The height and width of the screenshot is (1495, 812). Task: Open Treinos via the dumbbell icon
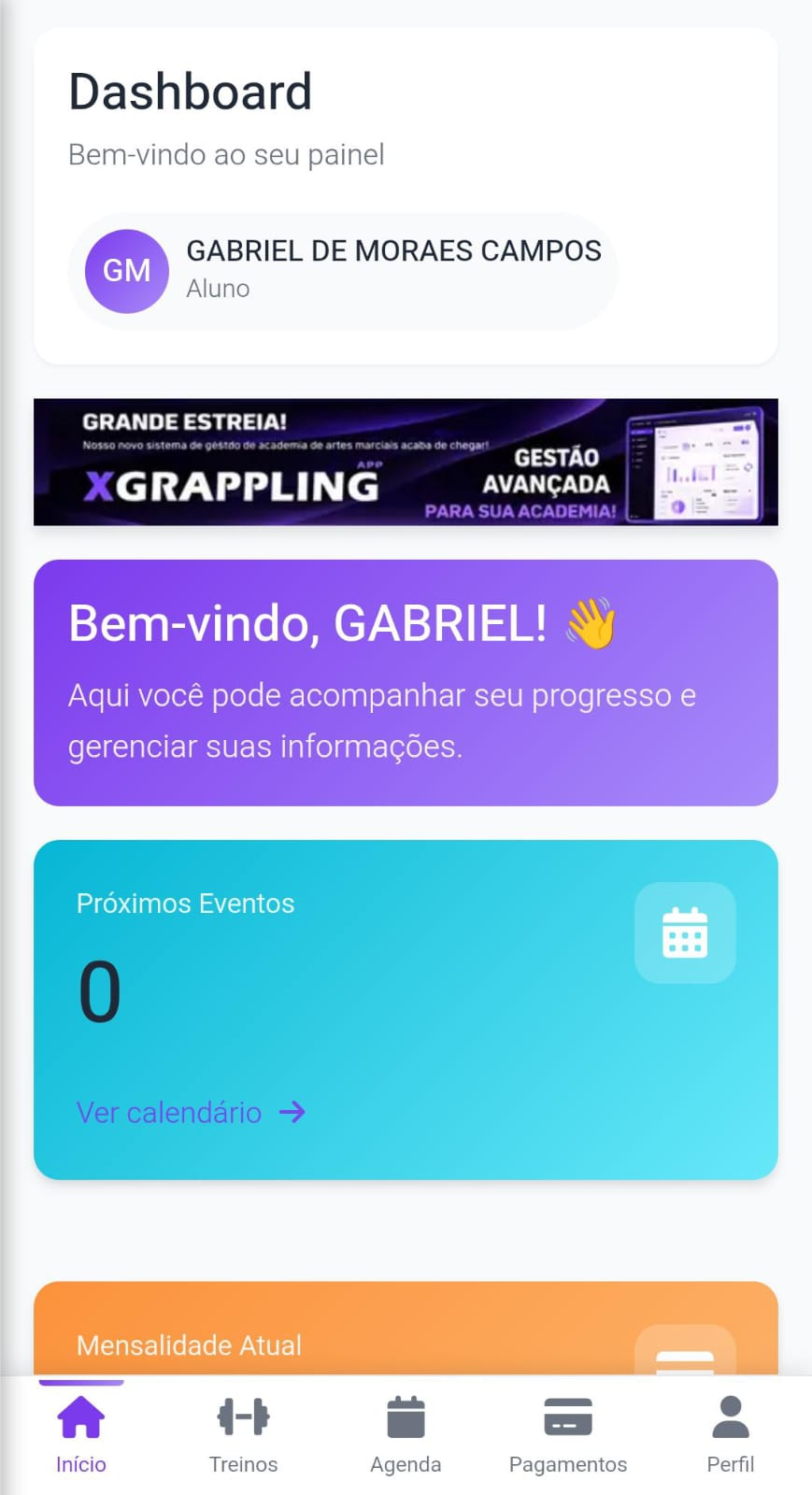tap(243, 1415)
